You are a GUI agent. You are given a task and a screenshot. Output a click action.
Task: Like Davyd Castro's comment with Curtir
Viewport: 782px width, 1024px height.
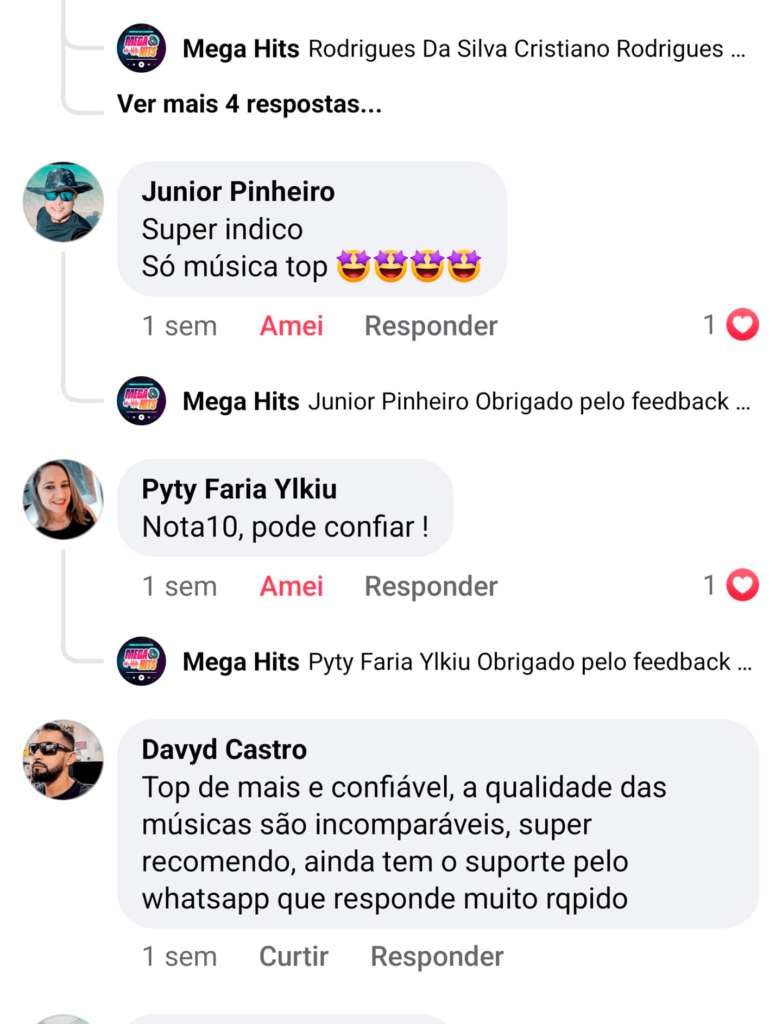click(293, 956)
